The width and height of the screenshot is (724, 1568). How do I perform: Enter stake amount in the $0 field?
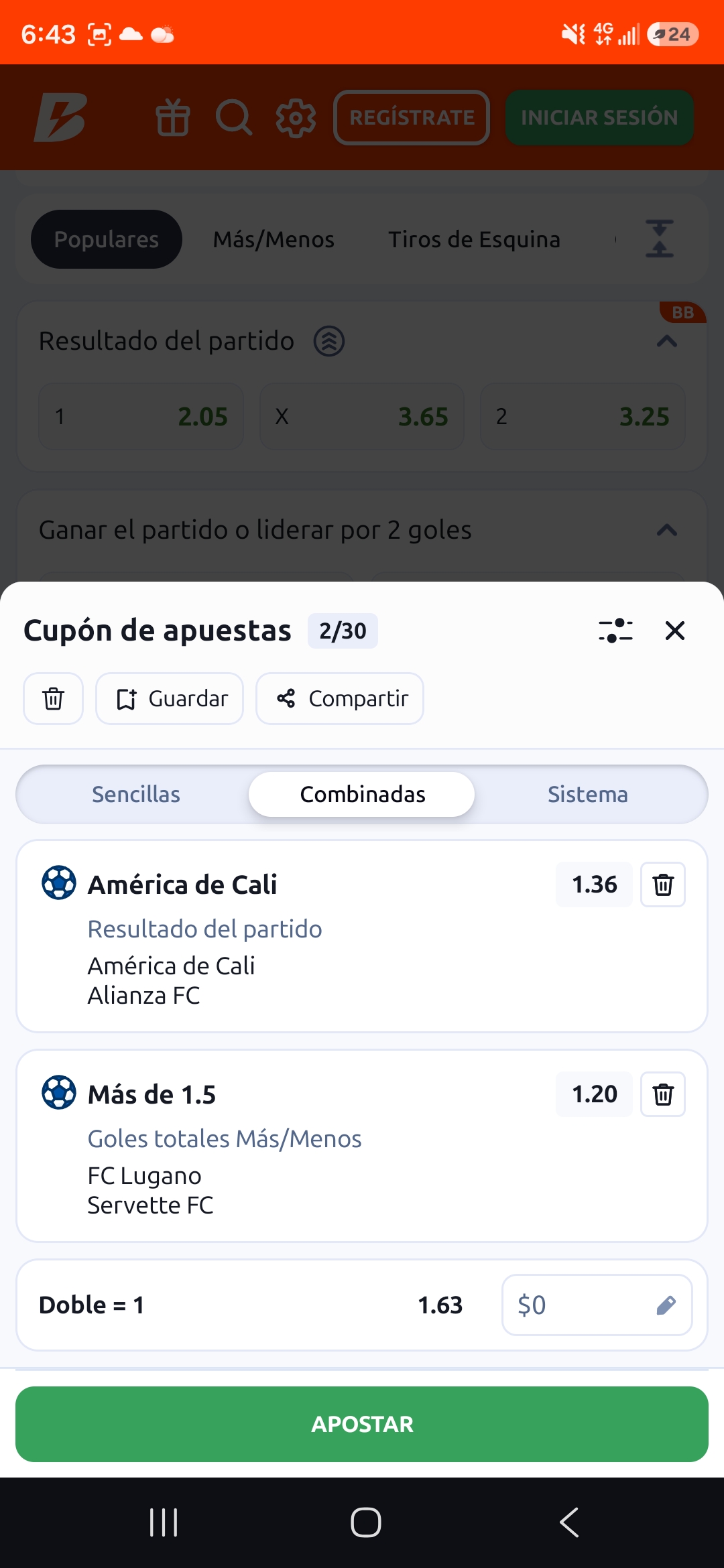point(597,1305)
